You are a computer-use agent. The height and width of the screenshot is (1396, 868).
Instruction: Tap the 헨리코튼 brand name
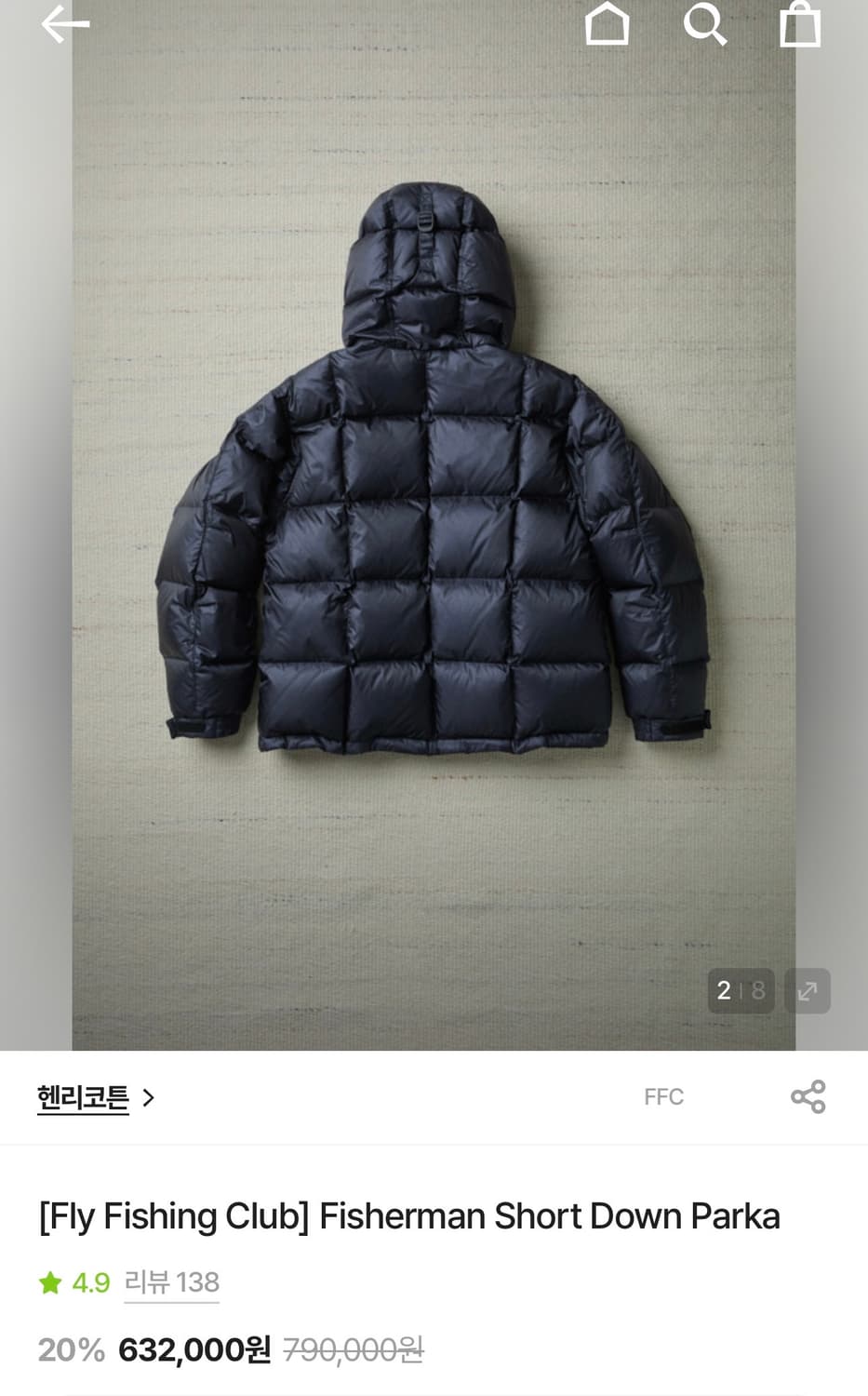click(82, 1098)
